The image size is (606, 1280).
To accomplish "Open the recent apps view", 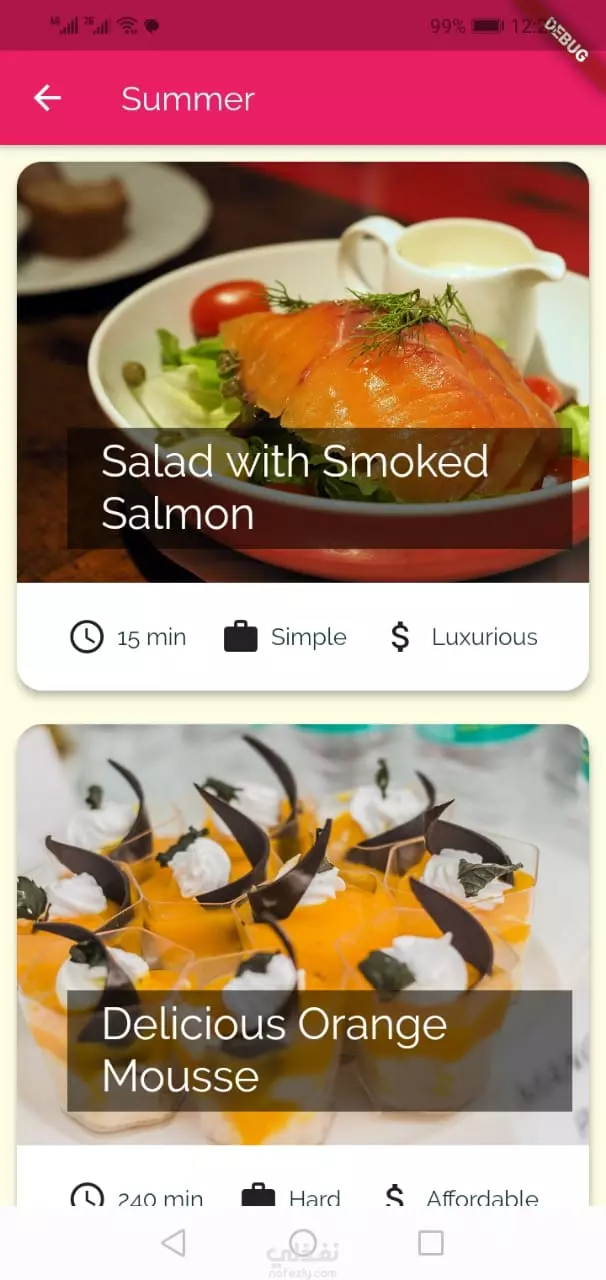I will point(431,1243).
